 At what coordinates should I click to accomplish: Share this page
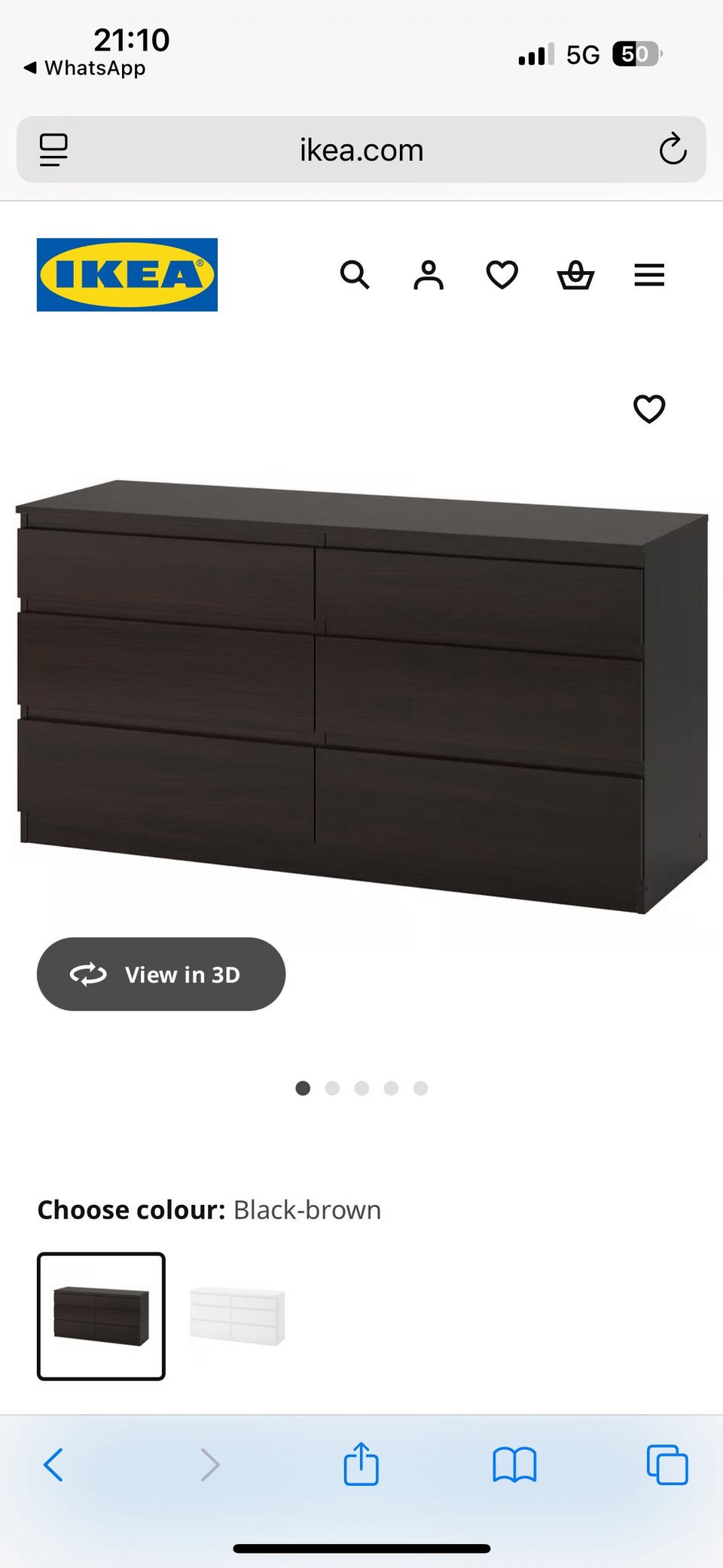click(361, 1464)
